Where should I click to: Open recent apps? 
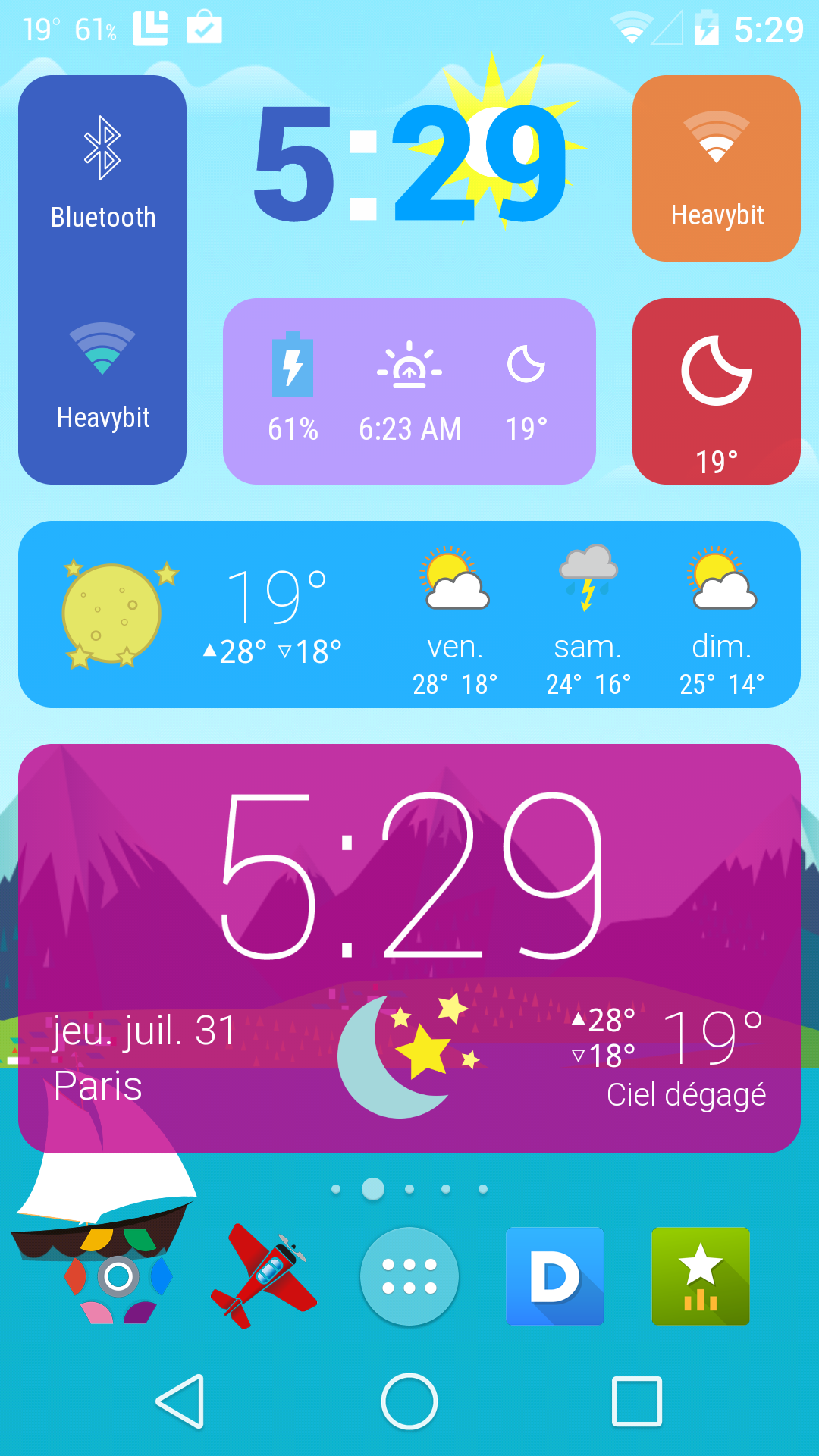pyautogui.click(x=636, y=1401)
